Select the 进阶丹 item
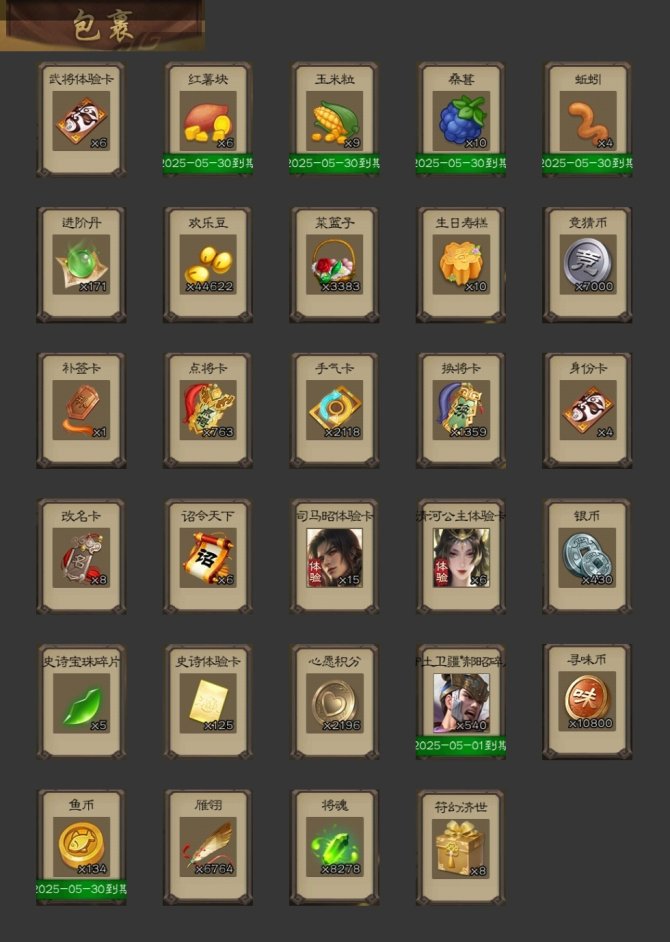 coord(81,265)
